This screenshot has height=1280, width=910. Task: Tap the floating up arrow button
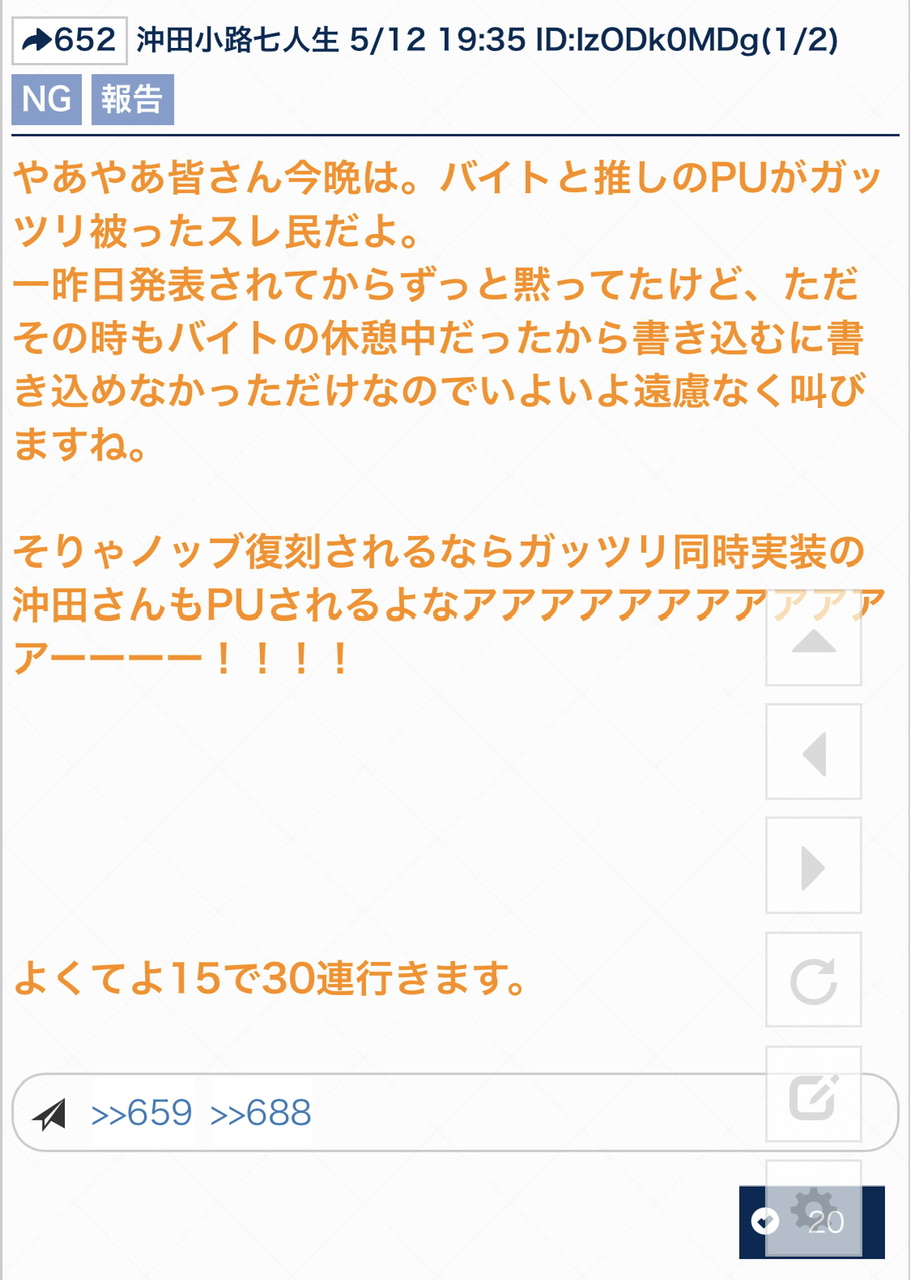click(813, 638)
